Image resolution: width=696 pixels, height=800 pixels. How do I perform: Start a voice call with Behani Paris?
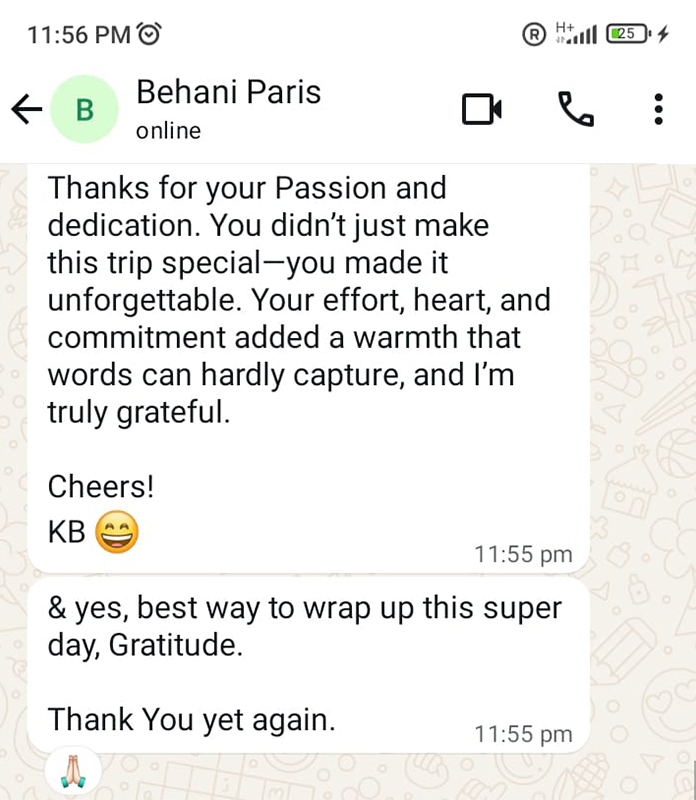point(575,110)
